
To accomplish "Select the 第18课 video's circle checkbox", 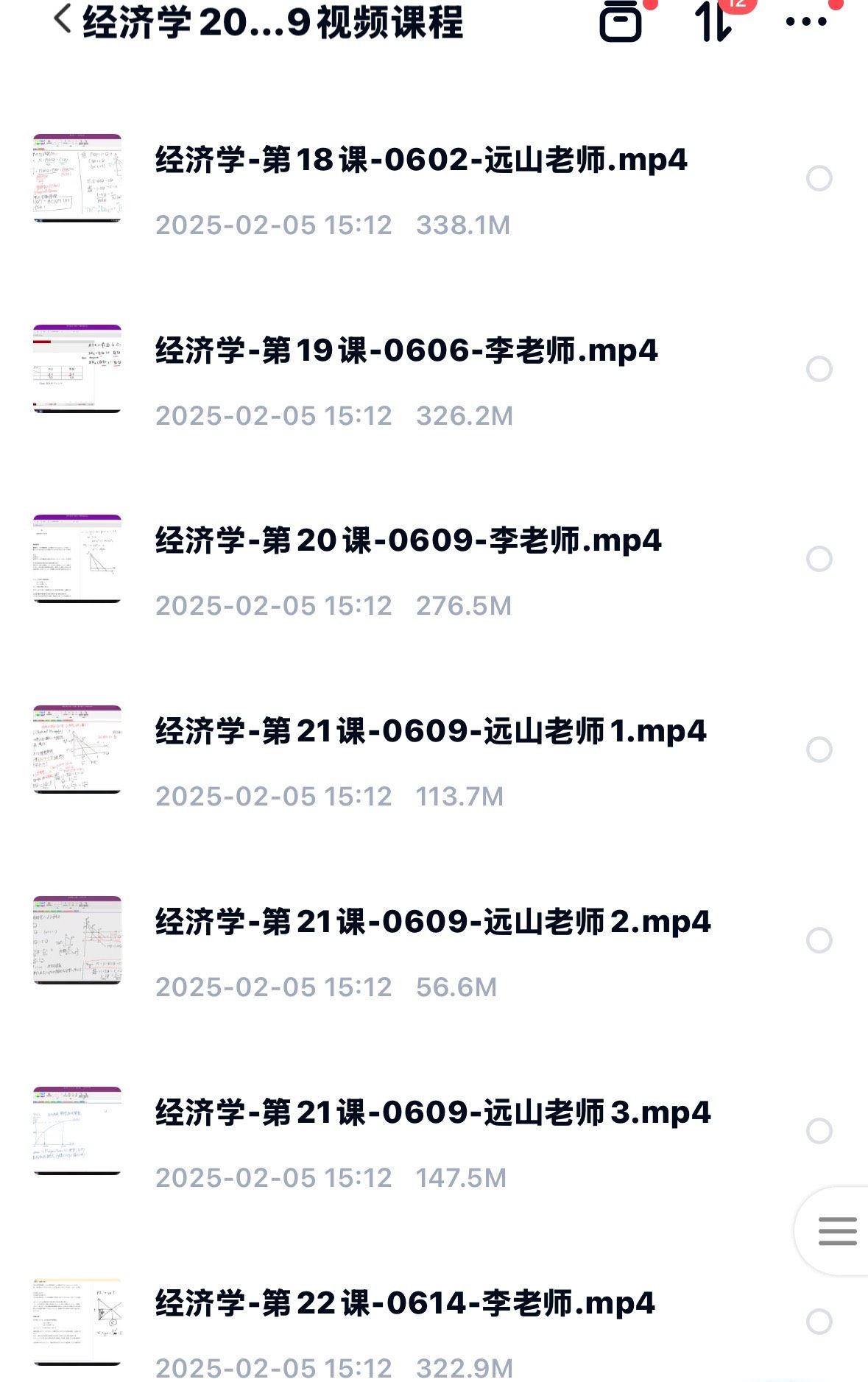I will [819, 178].
